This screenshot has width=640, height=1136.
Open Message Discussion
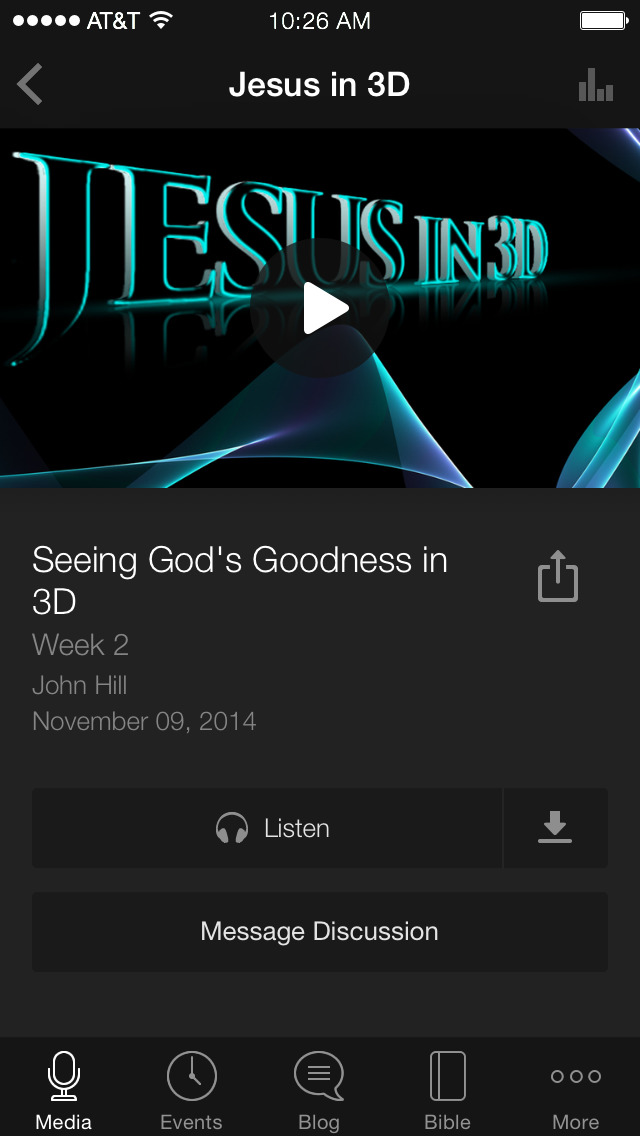[320, 932]
